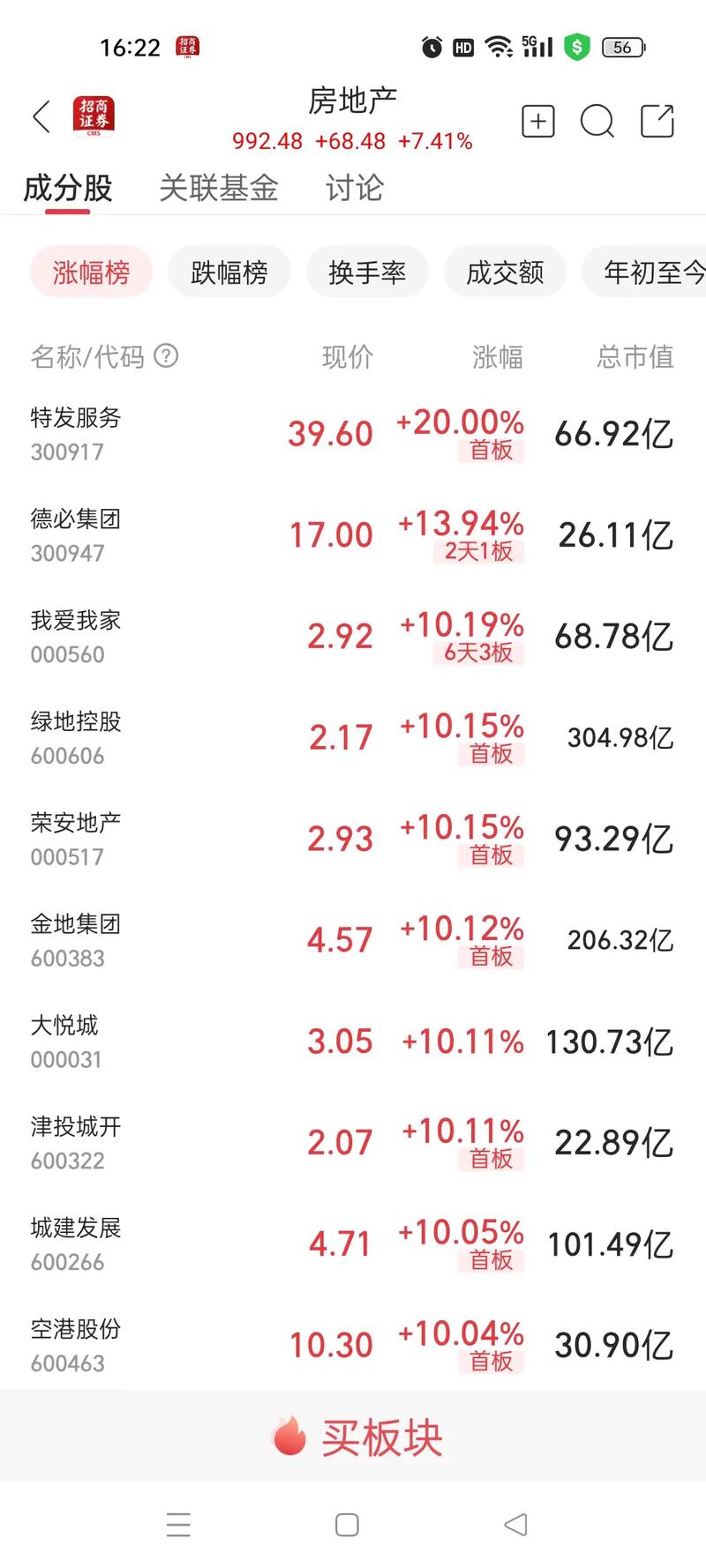The height and width of the screenshot is (1568, 706).
Task: Select the 成交额 ranking chip
Action: (505, 273)
